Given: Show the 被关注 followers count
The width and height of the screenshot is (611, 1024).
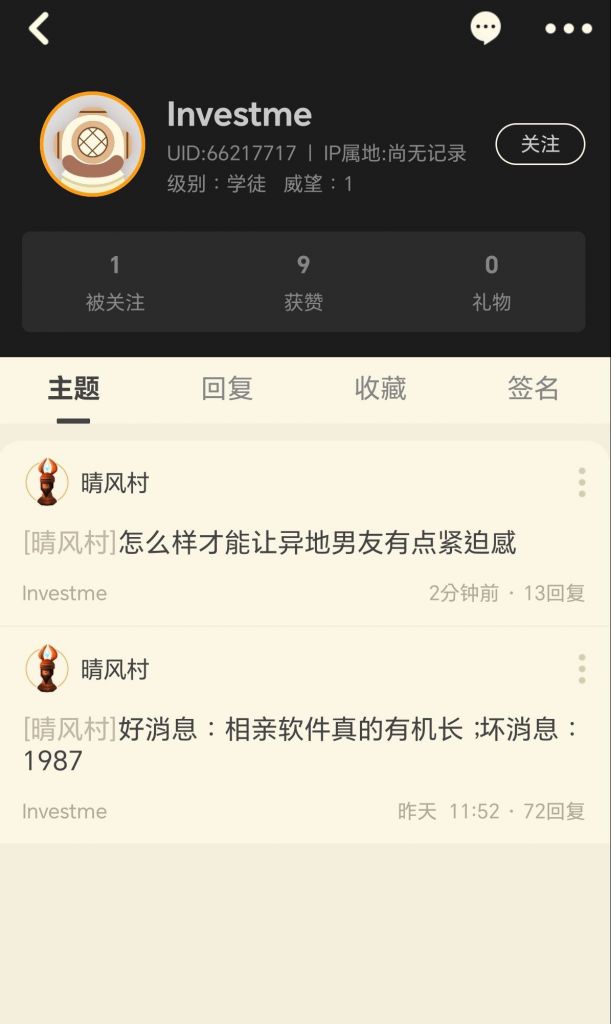Looking at the screenshot, I should (115, 282).
